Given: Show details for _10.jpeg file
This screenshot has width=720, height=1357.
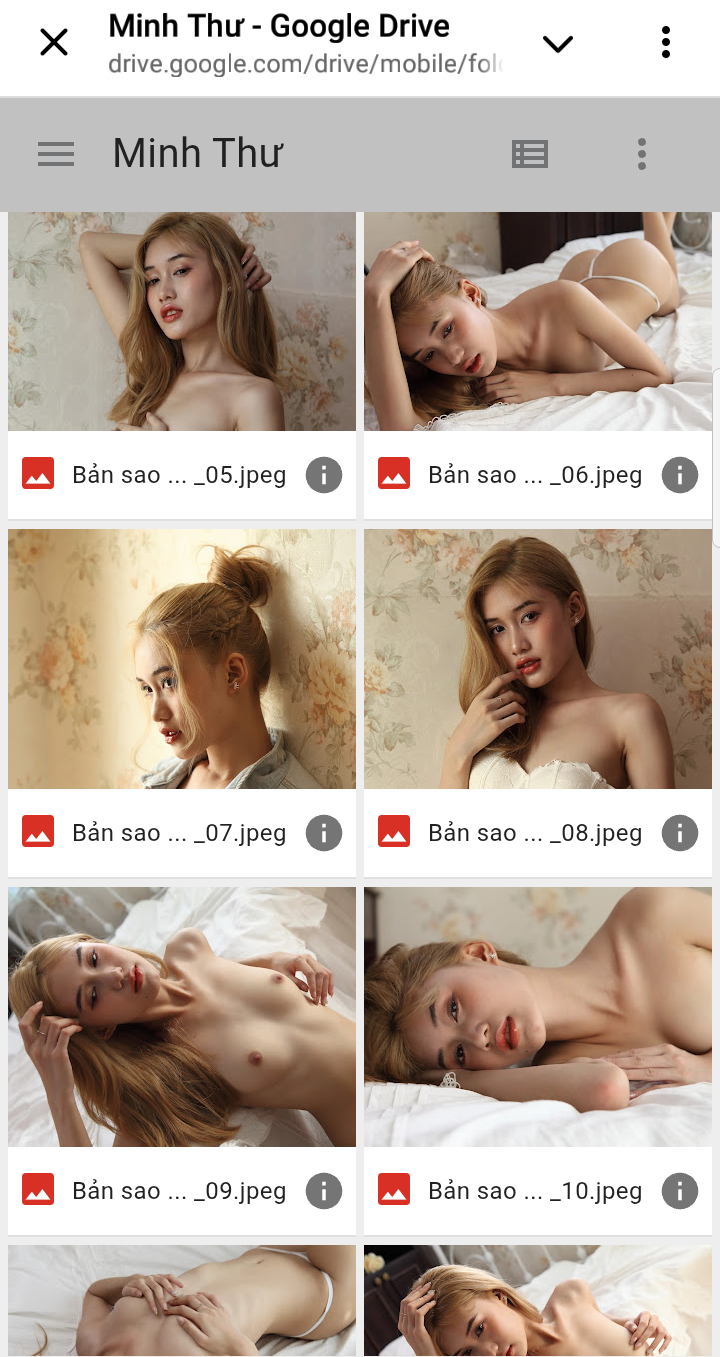Looking at the screenshot, I should [x=680, y=1191].
